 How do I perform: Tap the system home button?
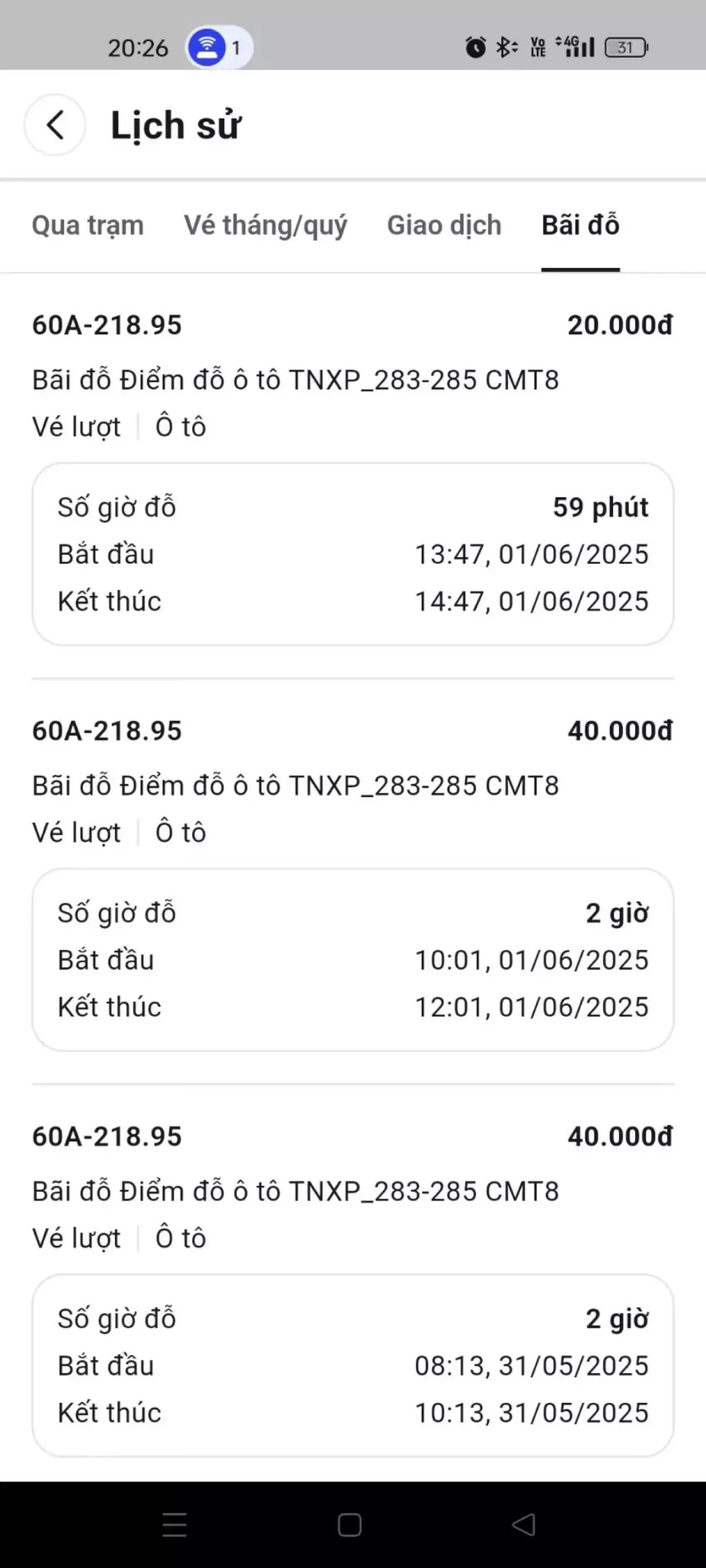pos(350,1524)
